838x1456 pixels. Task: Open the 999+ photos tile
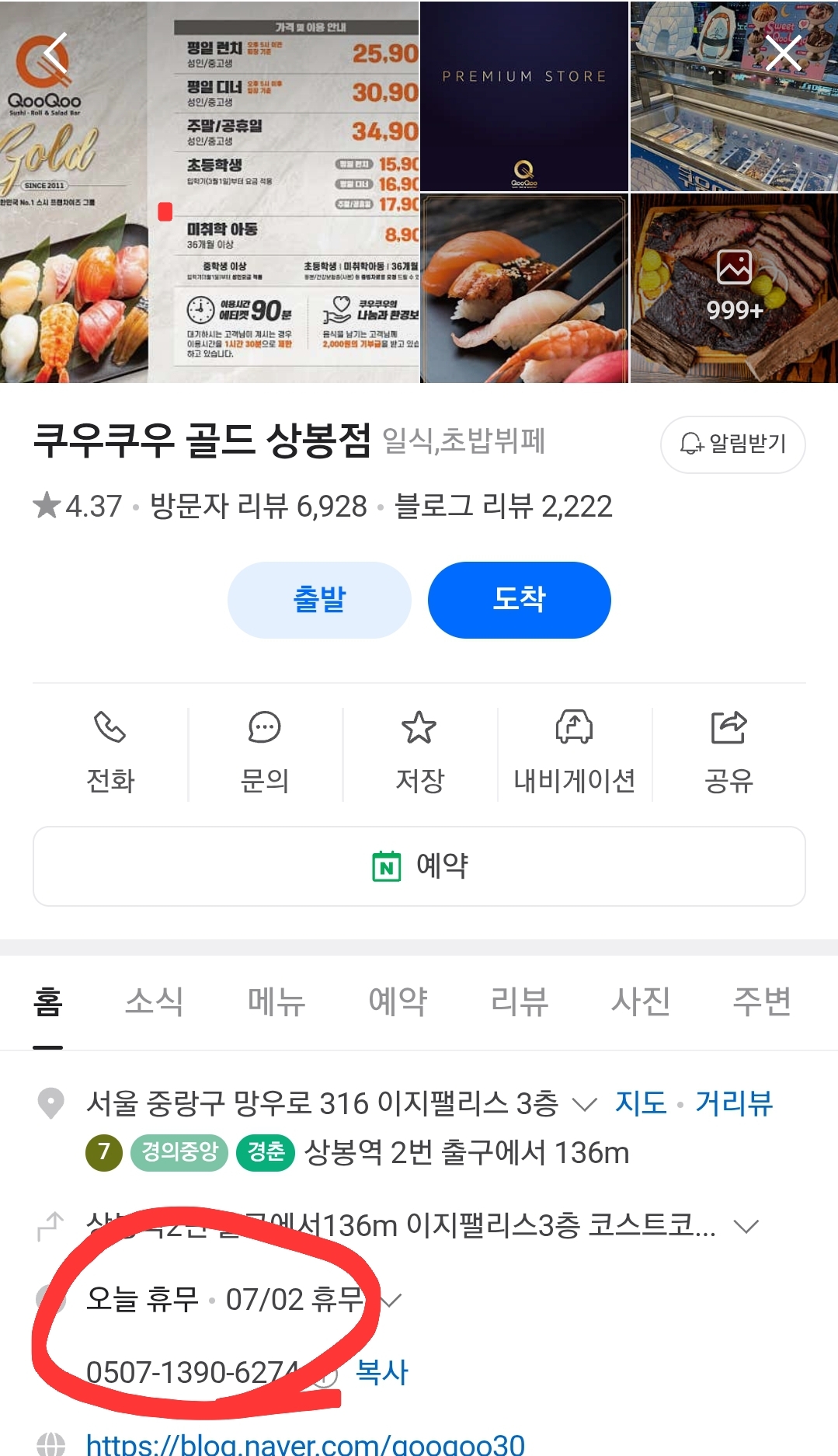734,288
